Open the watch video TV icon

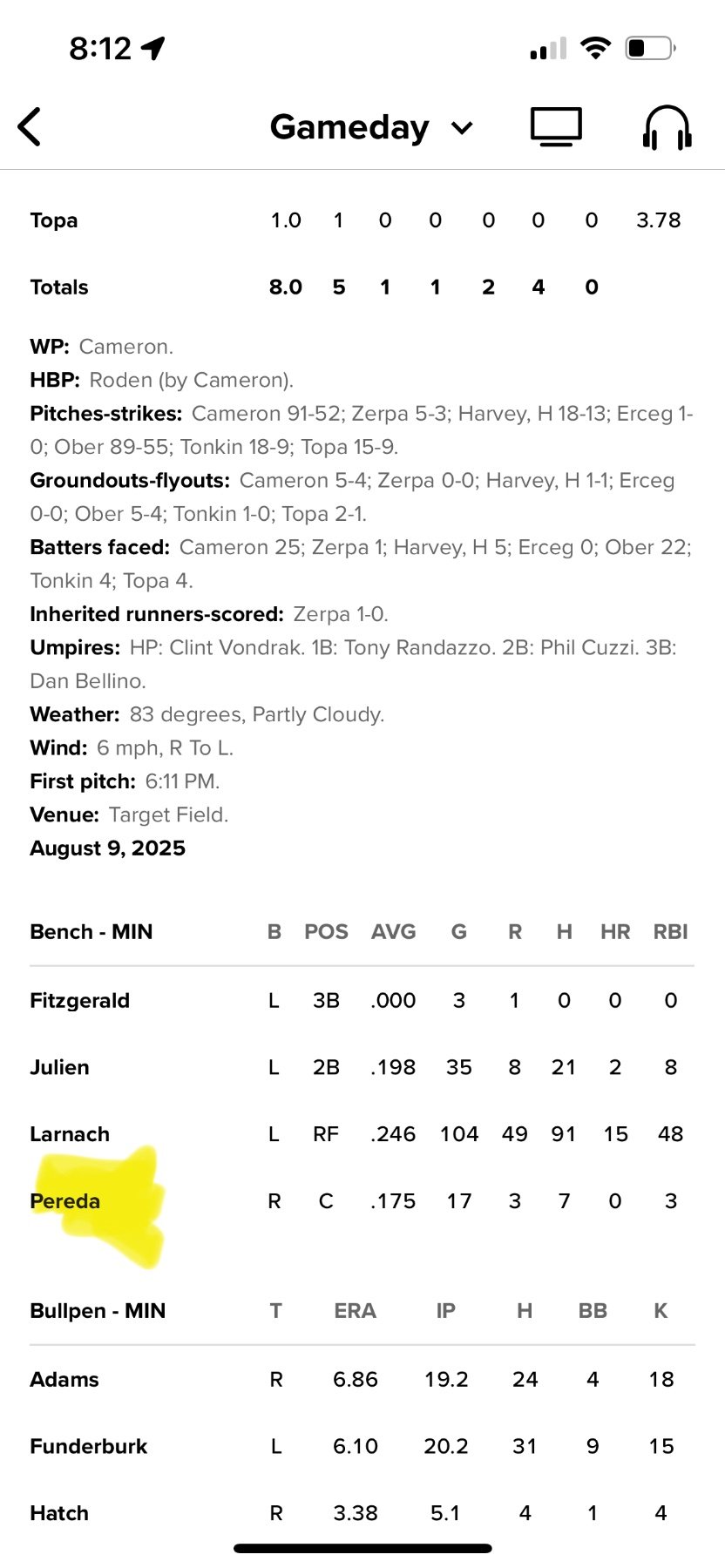pos(556,127)
